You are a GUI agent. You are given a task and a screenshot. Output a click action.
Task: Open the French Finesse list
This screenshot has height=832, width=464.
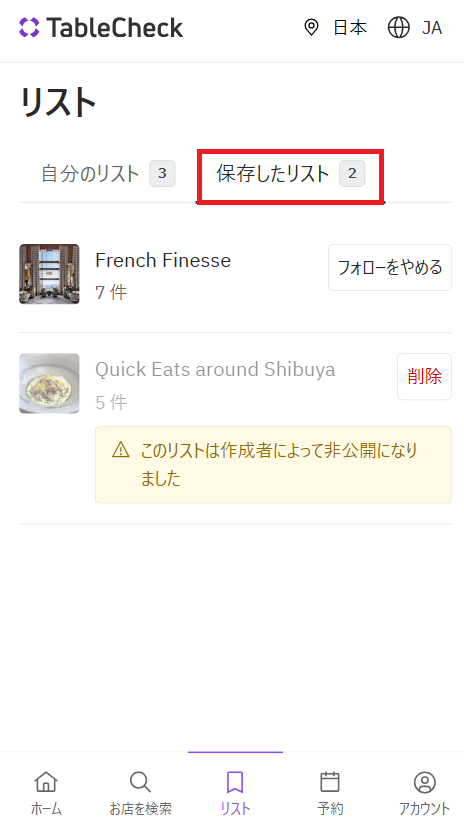coord(163,261)
